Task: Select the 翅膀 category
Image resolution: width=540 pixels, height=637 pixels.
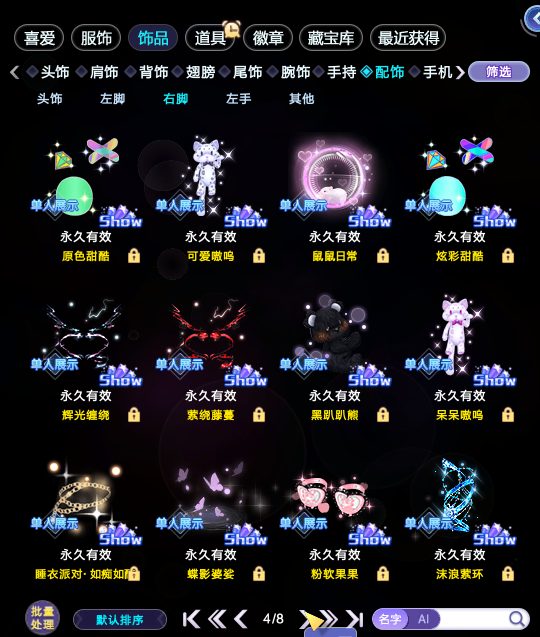Action: (200, 72)
